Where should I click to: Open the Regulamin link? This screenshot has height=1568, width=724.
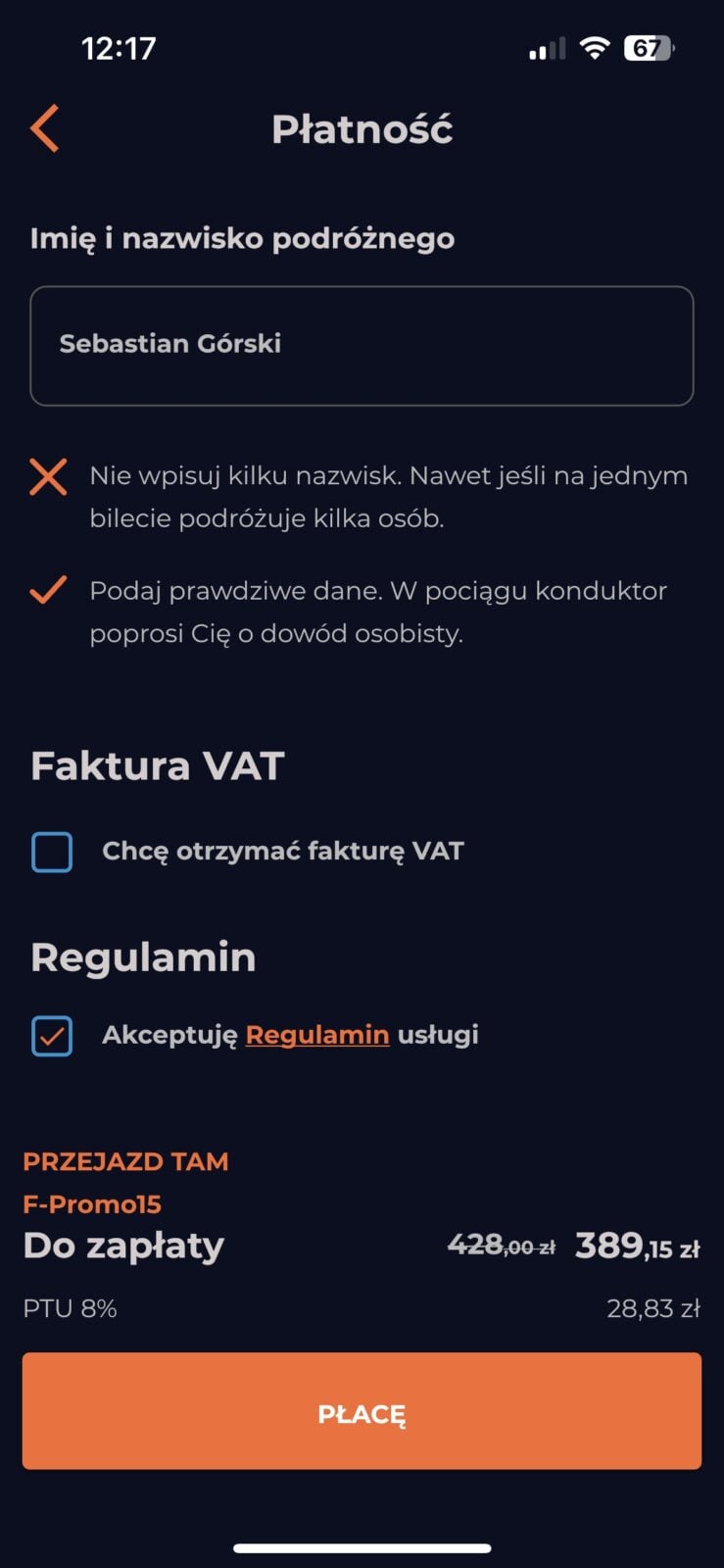(317, 1035)
